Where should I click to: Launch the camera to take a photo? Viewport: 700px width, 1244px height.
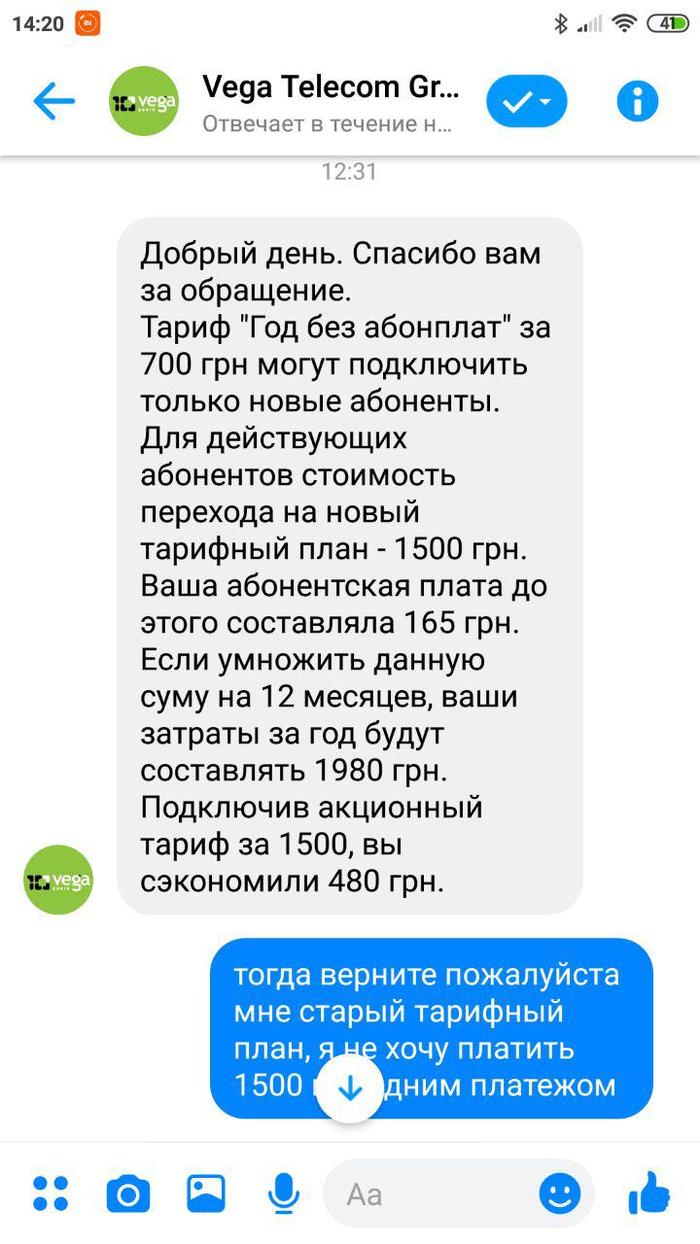tap(128, 1194)
